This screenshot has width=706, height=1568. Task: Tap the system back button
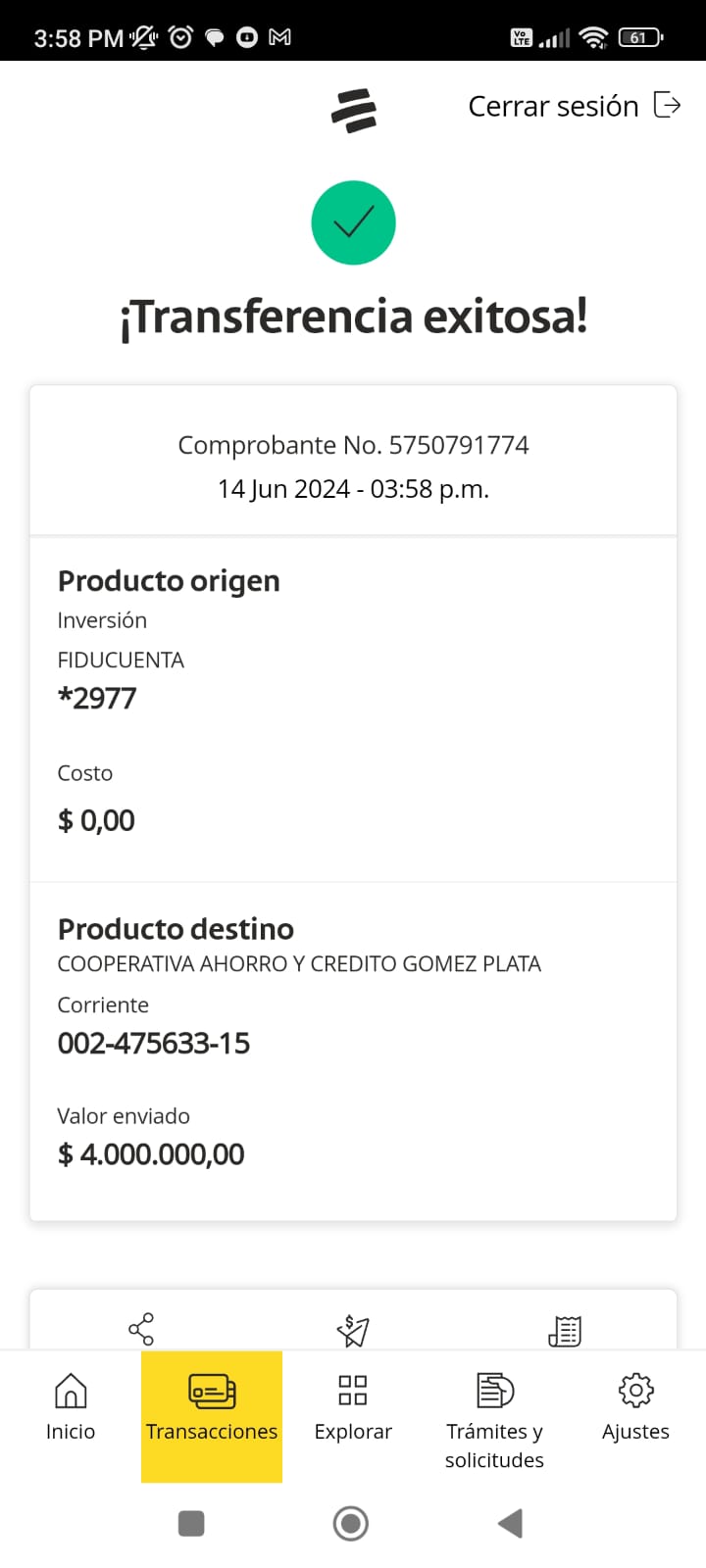pos(510,1523)
